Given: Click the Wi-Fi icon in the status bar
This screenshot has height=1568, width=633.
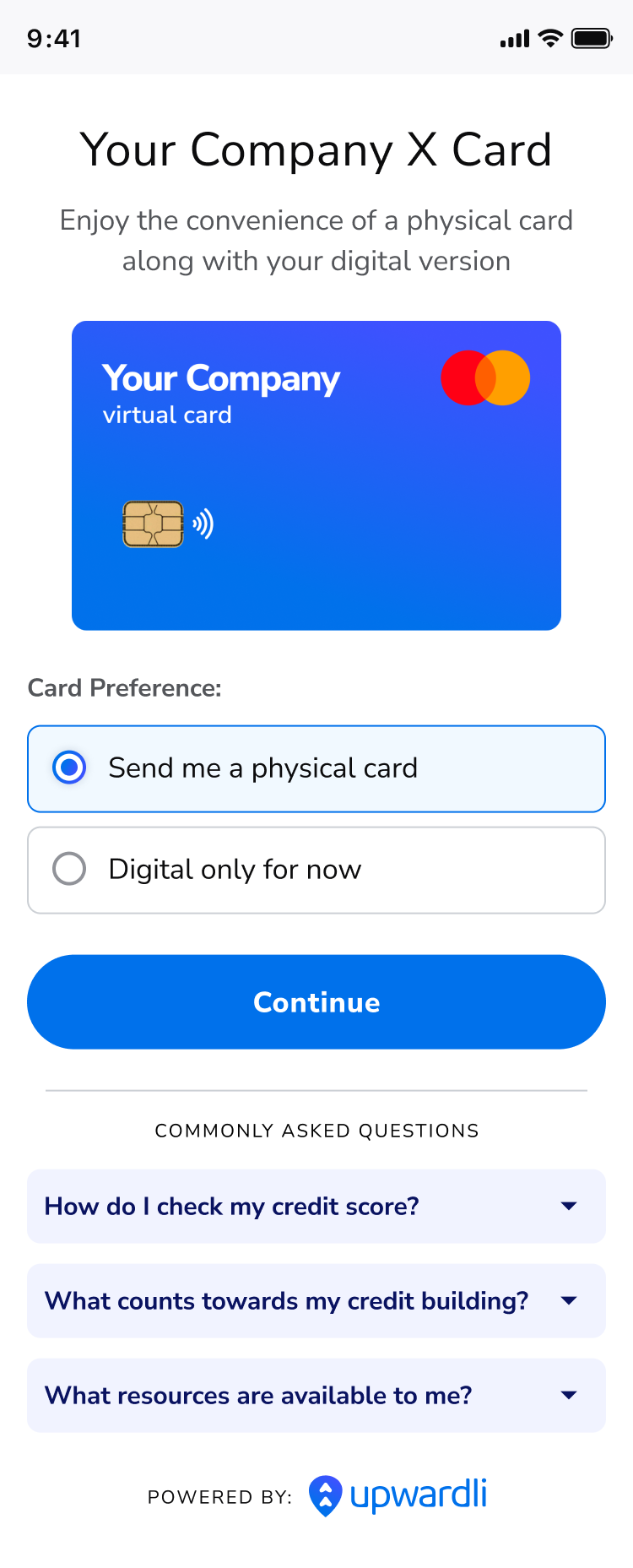Looking at the screenshot, I should (x=550, y=38).
